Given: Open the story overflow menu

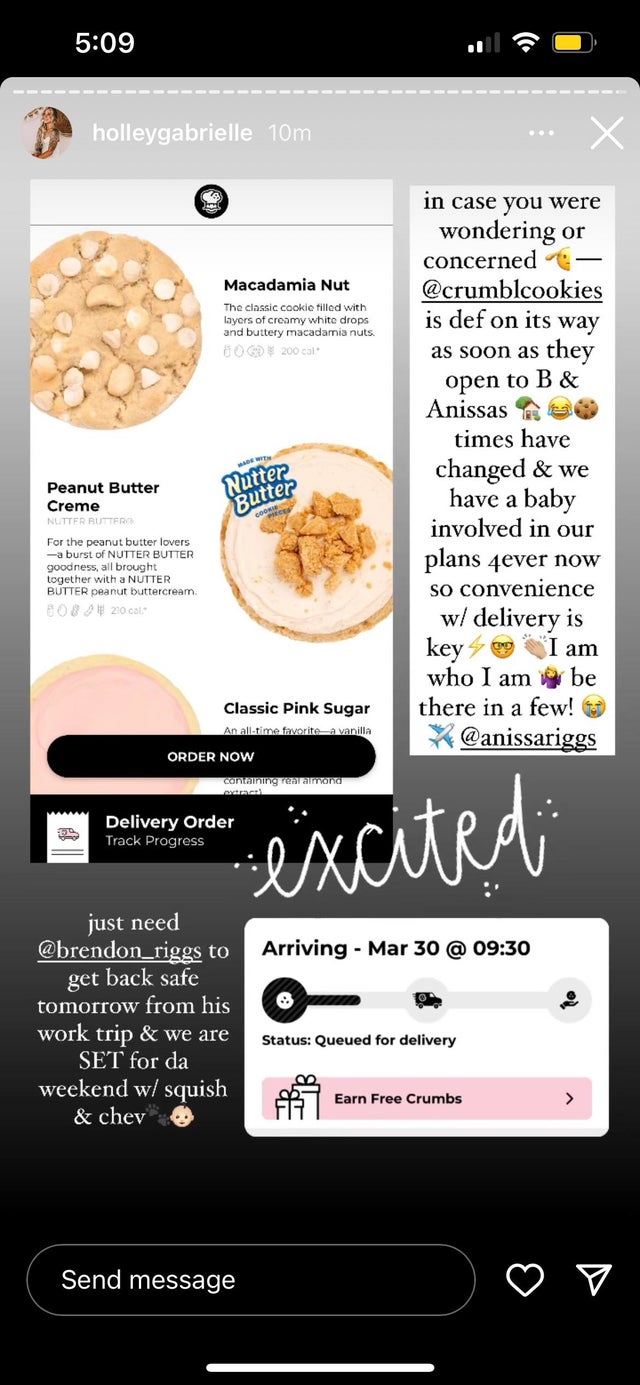Looking at the screenshot, I should click(x=541, y=133).
